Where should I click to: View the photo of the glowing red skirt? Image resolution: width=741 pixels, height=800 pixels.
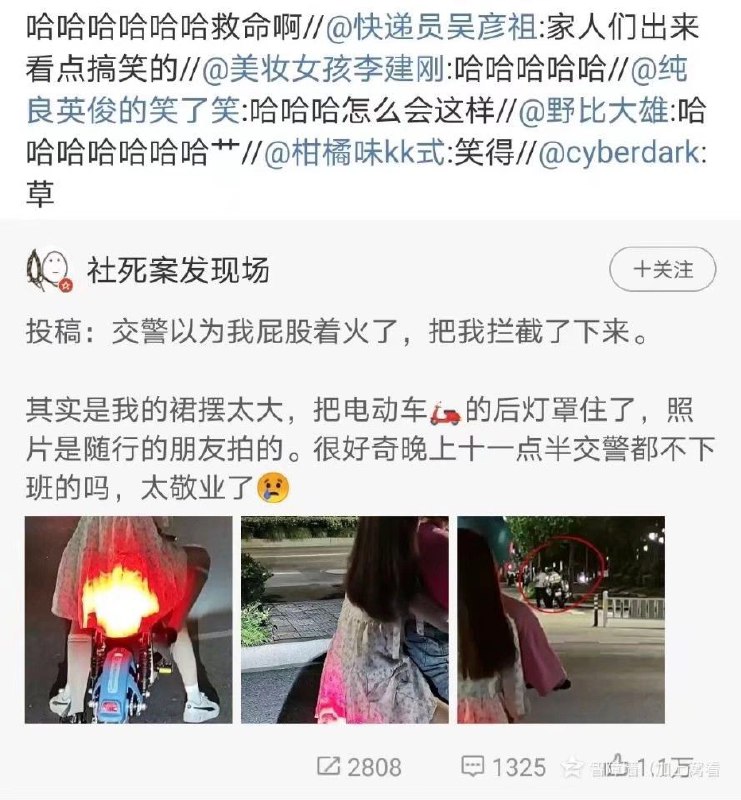tap(129, 620)
